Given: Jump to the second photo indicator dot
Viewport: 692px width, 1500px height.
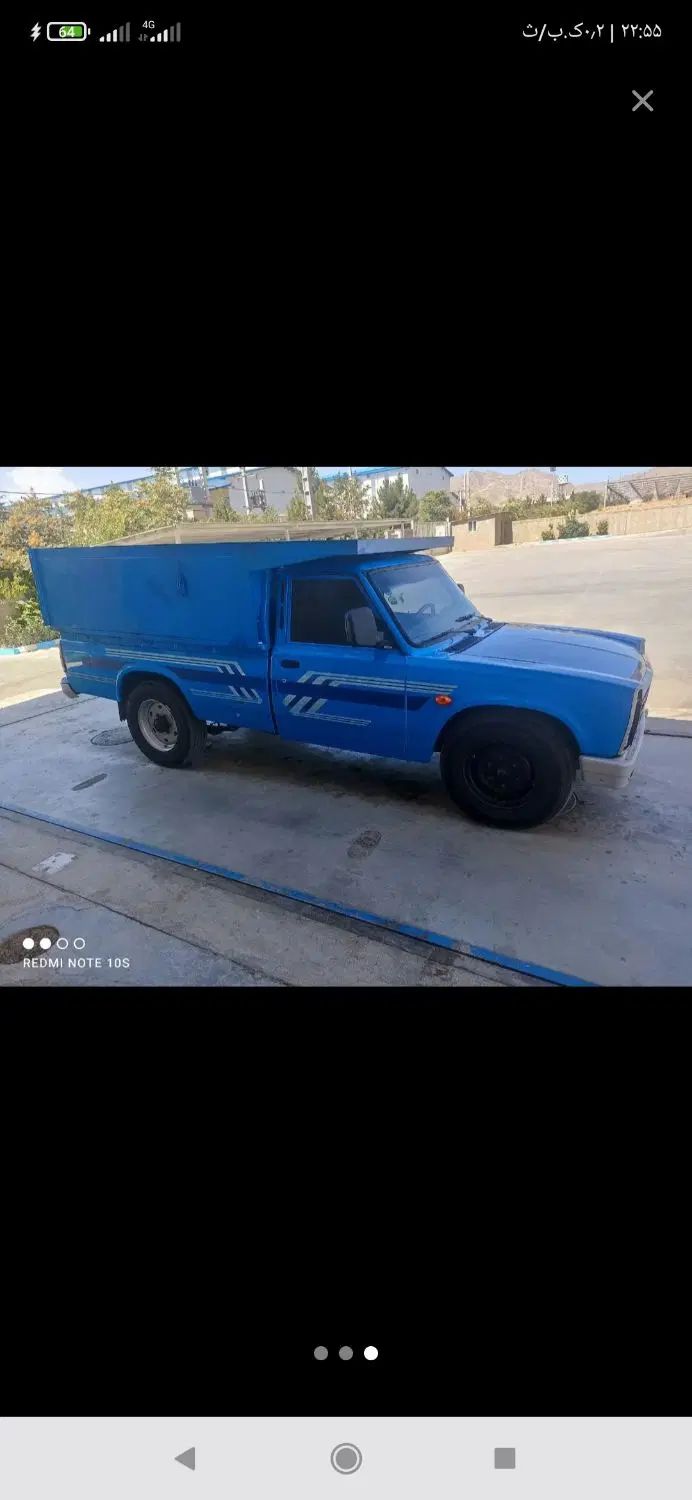Looking at the screenshot, I should pyautogui.click(x=346, y=1353).
